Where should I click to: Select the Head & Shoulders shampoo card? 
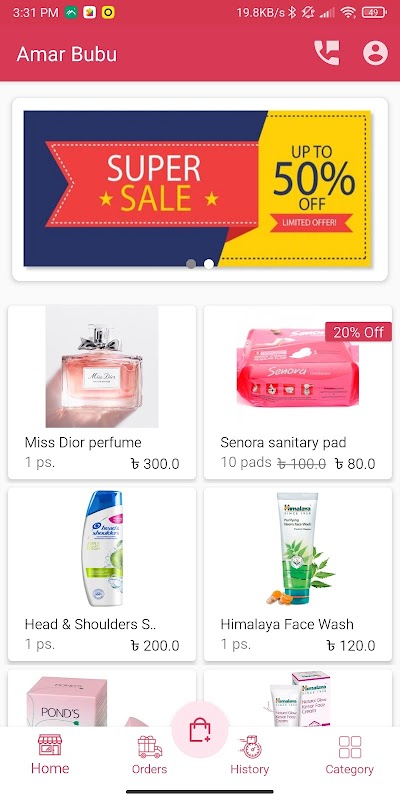point(102,574)
